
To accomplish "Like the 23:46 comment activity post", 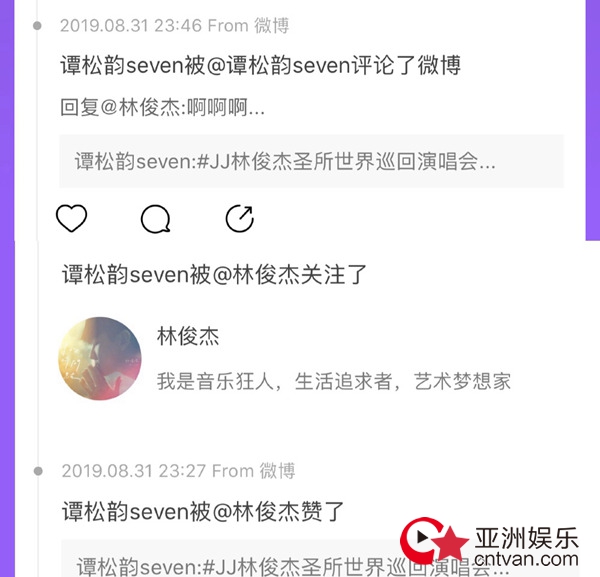I will (x=72, y=218).
